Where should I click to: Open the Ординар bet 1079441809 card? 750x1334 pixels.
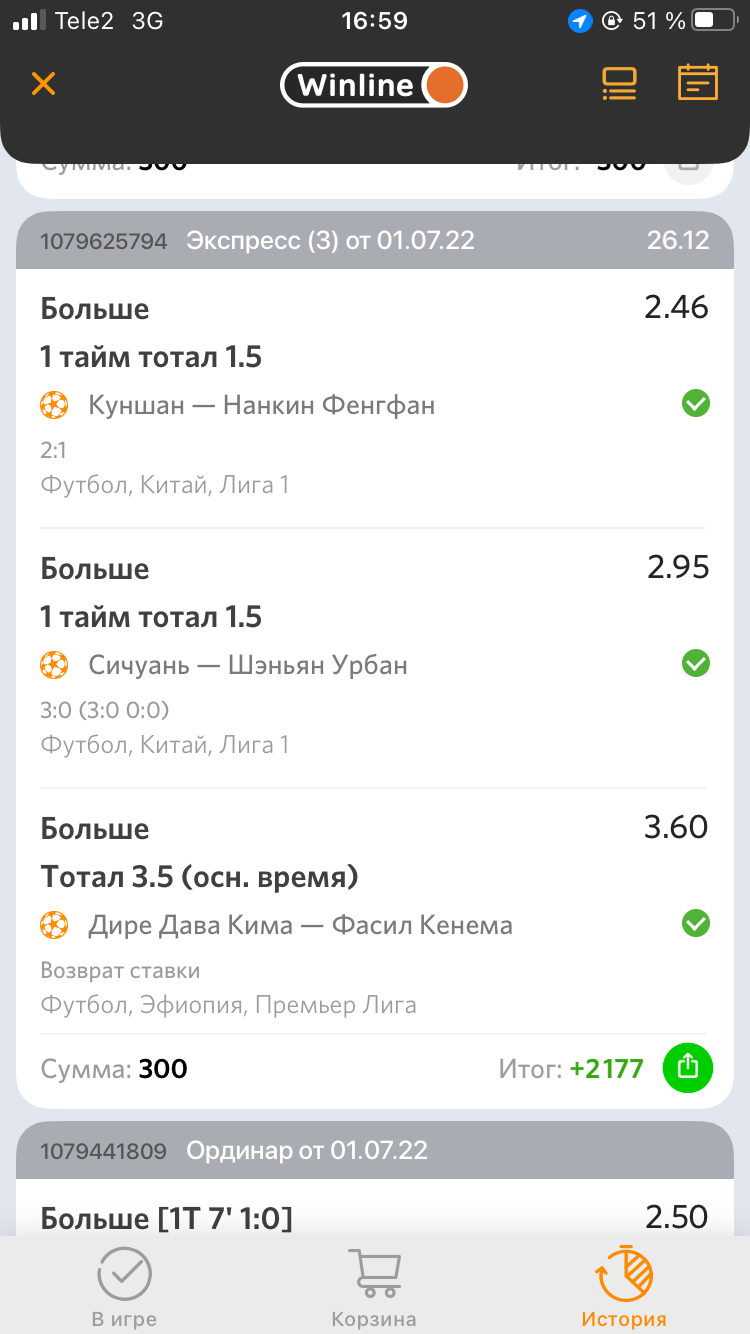pos(375,1179)
